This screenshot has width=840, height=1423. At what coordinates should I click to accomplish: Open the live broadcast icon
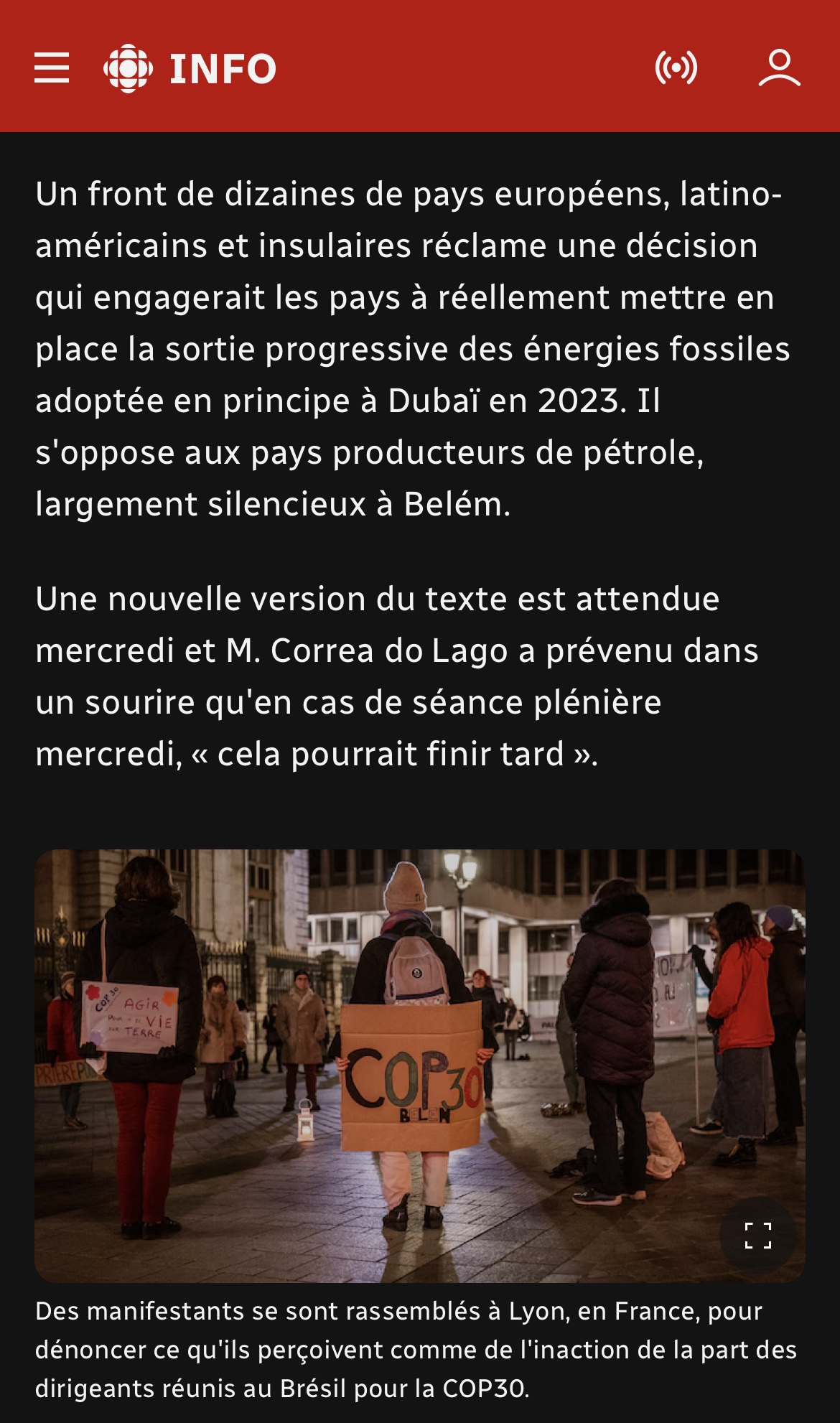pyautogui.click(x=676, y=67)
